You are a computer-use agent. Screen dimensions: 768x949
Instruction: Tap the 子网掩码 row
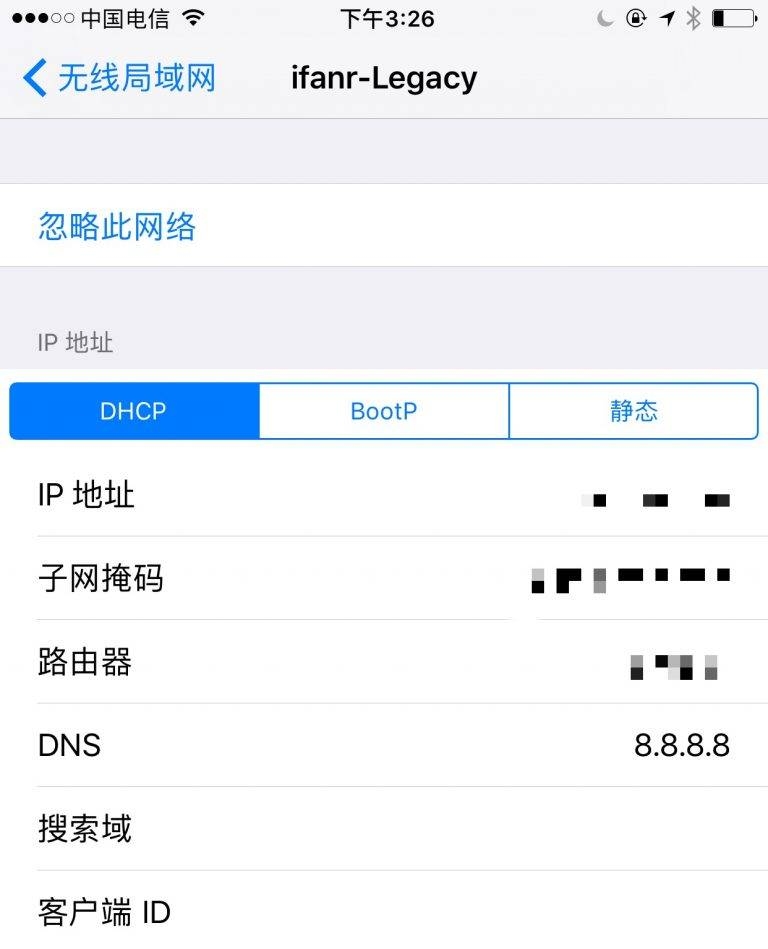[384, 580]
